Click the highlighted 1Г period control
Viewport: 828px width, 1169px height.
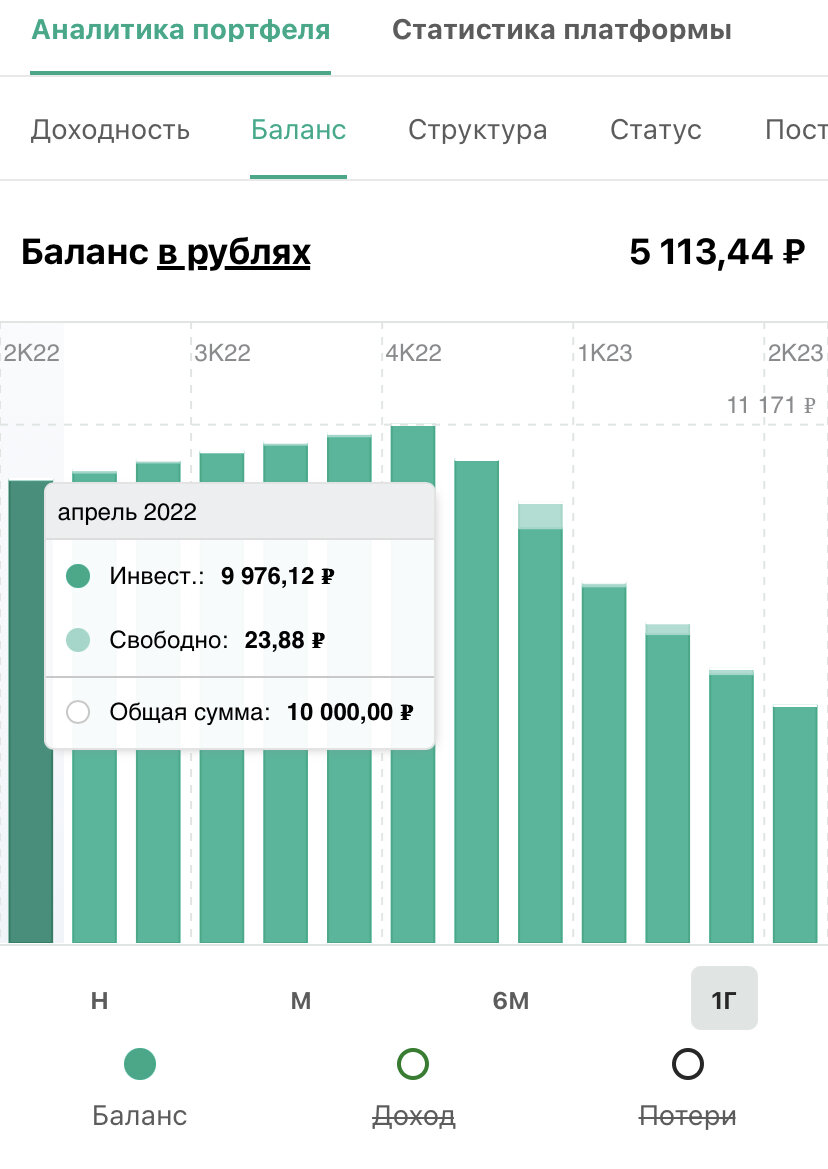click(x=724, y=997)
